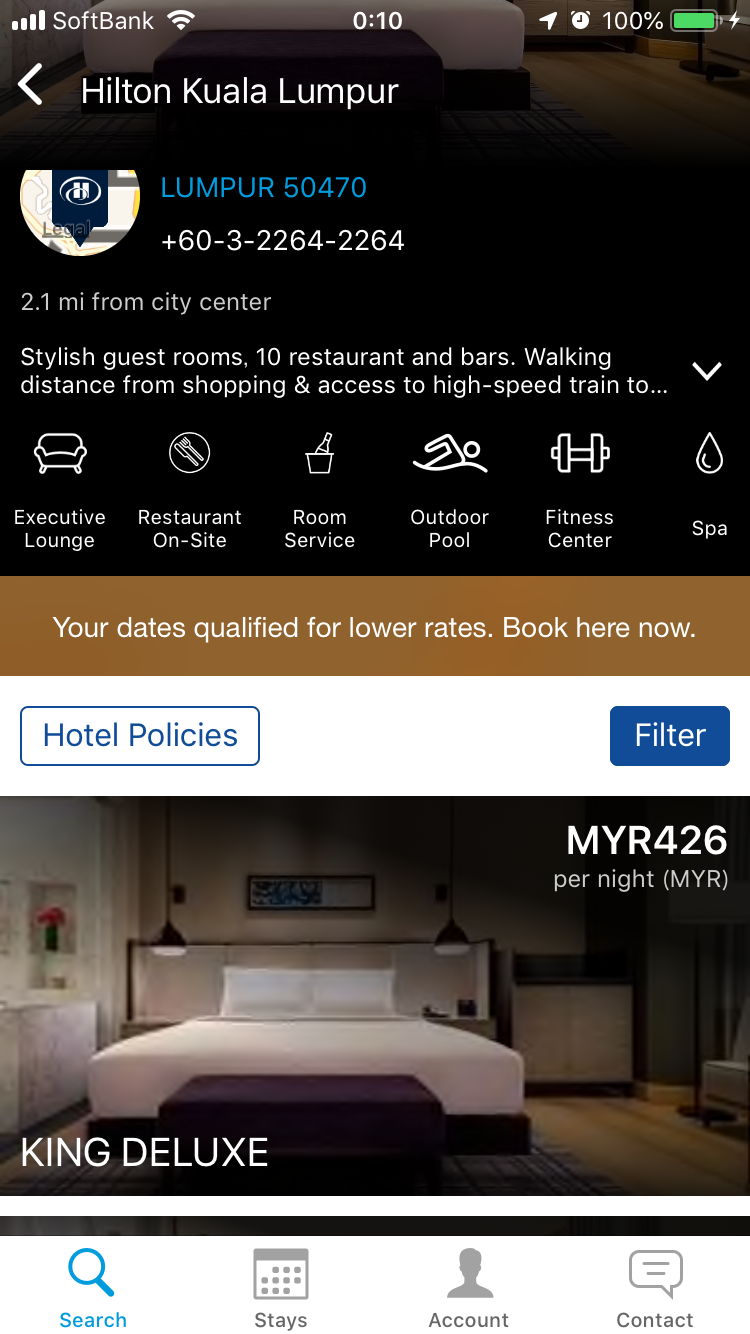Open the Account tab

point(468,1289)
